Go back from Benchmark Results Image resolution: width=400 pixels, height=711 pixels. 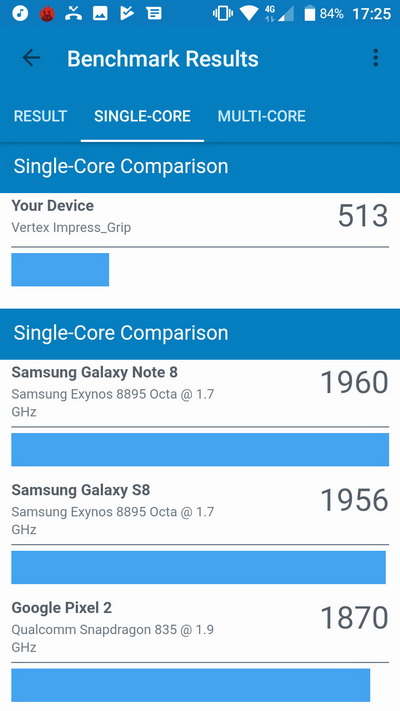(x=31, y=58)
